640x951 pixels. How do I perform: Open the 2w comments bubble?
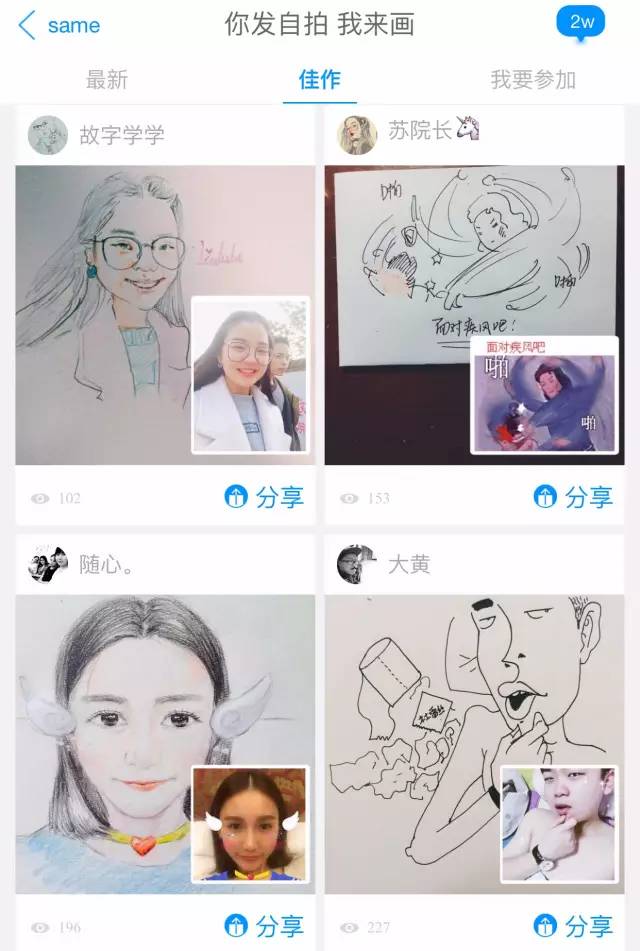click(x=581, y=23)
